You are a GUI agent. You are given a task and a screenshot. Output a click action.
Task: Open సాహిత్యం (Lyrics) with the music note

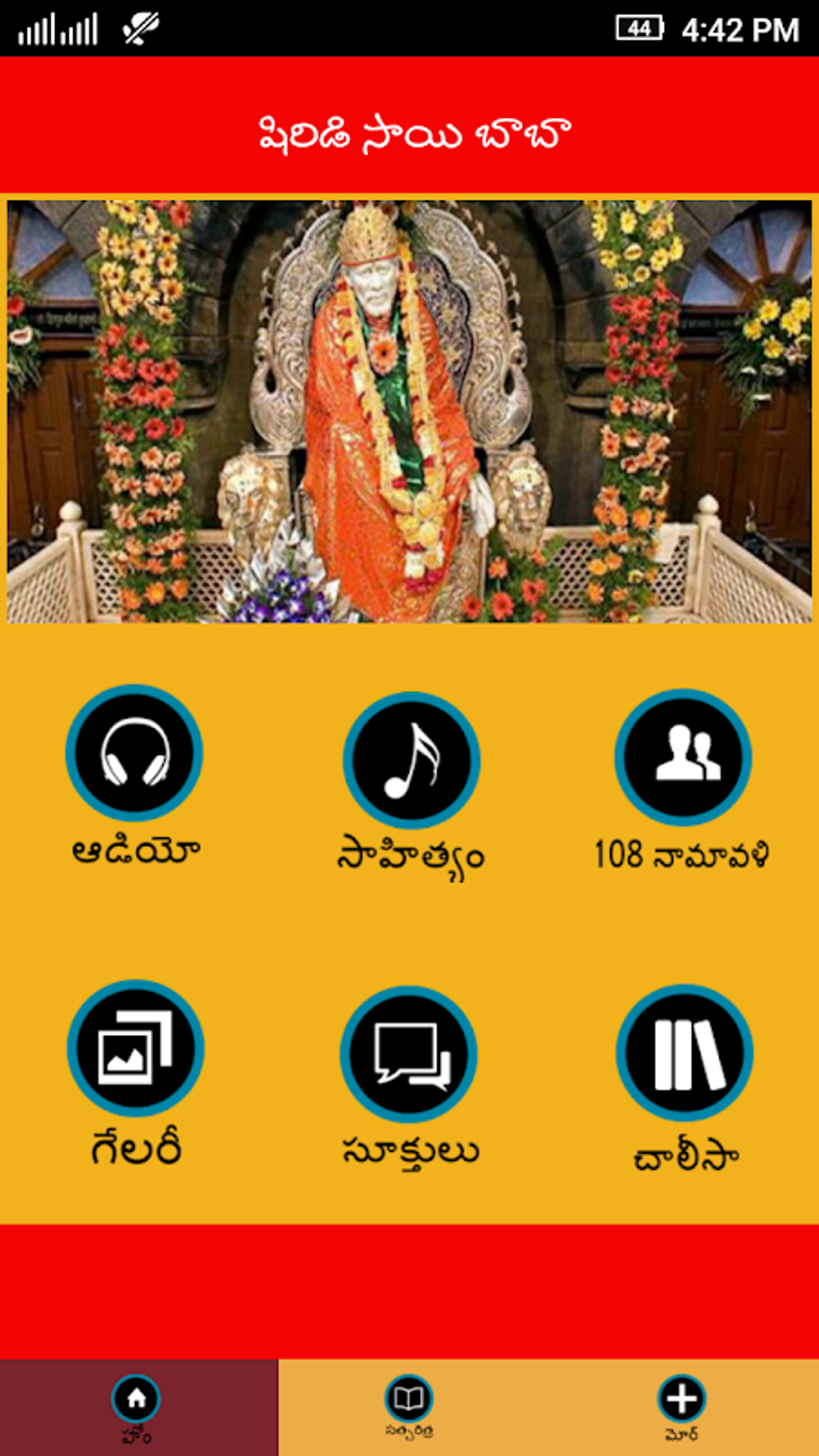[x=411, y=760]
